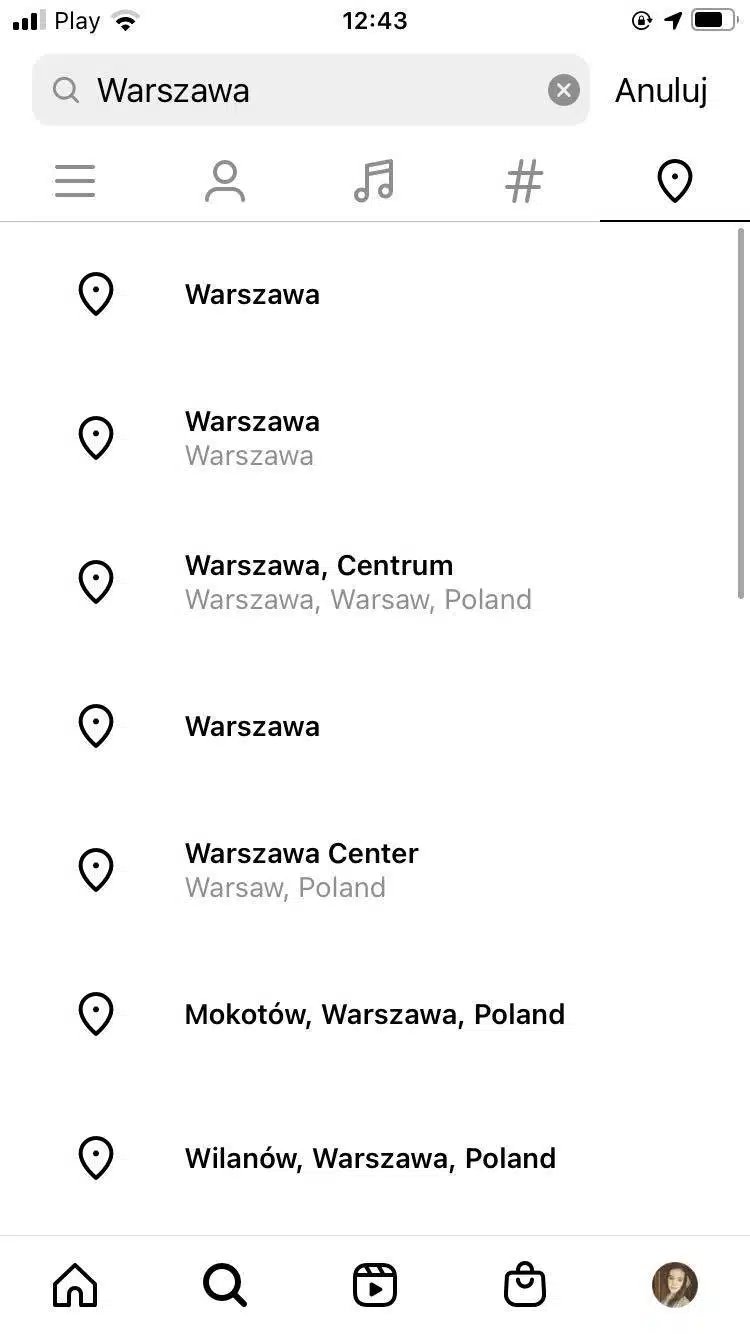
Task: Switch to the accounts tab
Action: (225, 182)
